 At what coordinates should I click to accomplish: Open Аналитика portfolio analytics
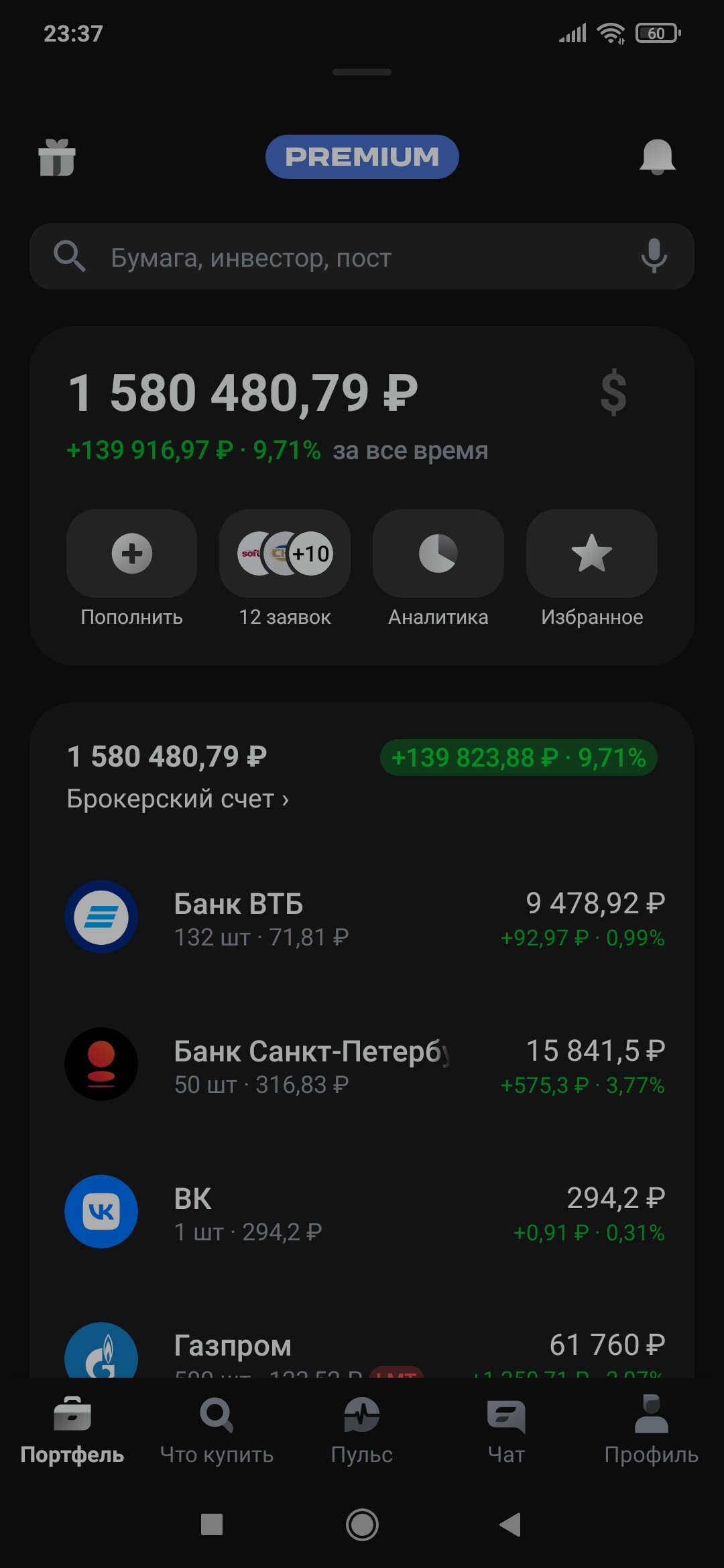coord(438,555)
